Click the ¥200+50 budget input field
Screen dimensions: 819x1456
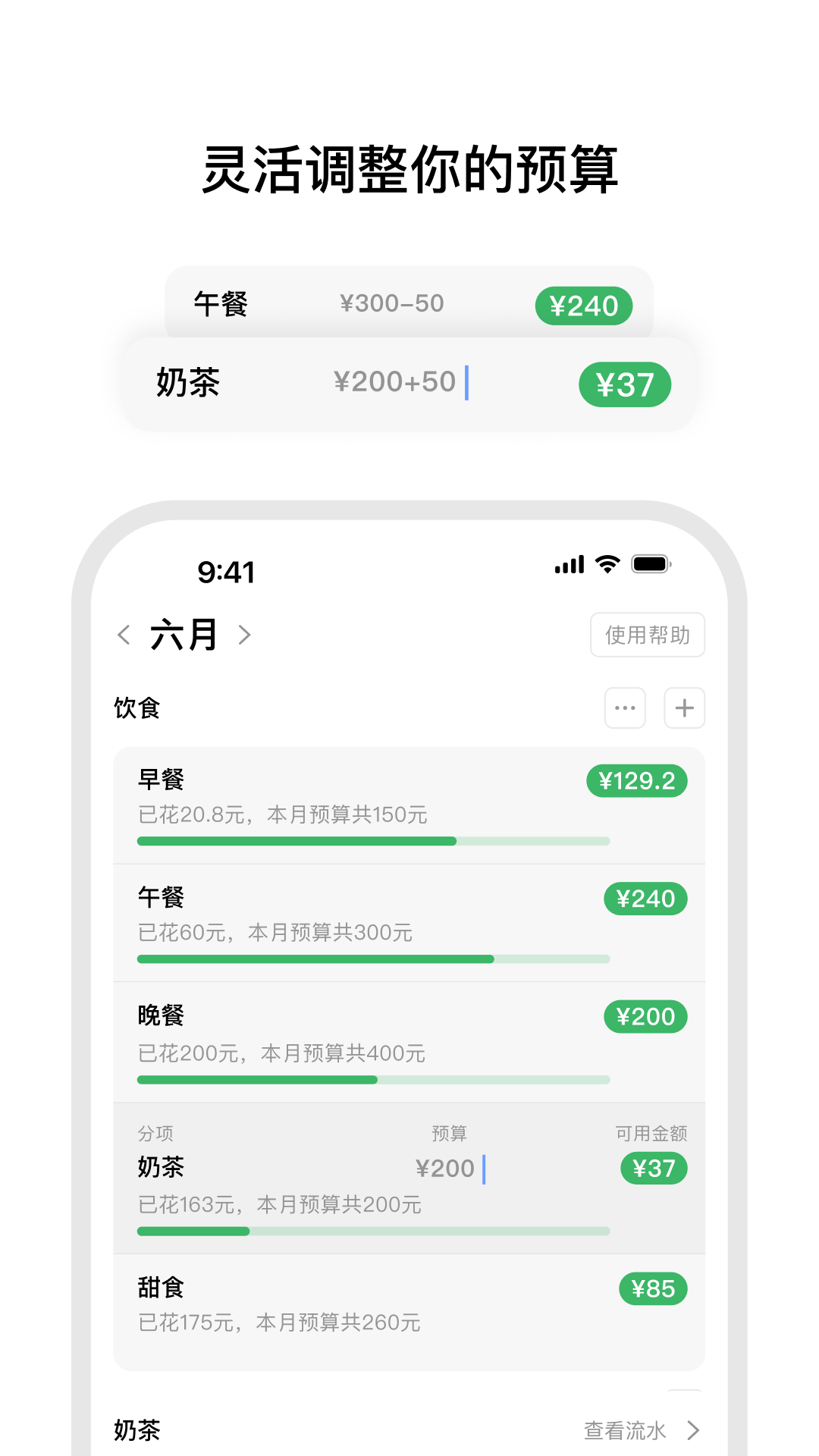click(x=394, y=381)
